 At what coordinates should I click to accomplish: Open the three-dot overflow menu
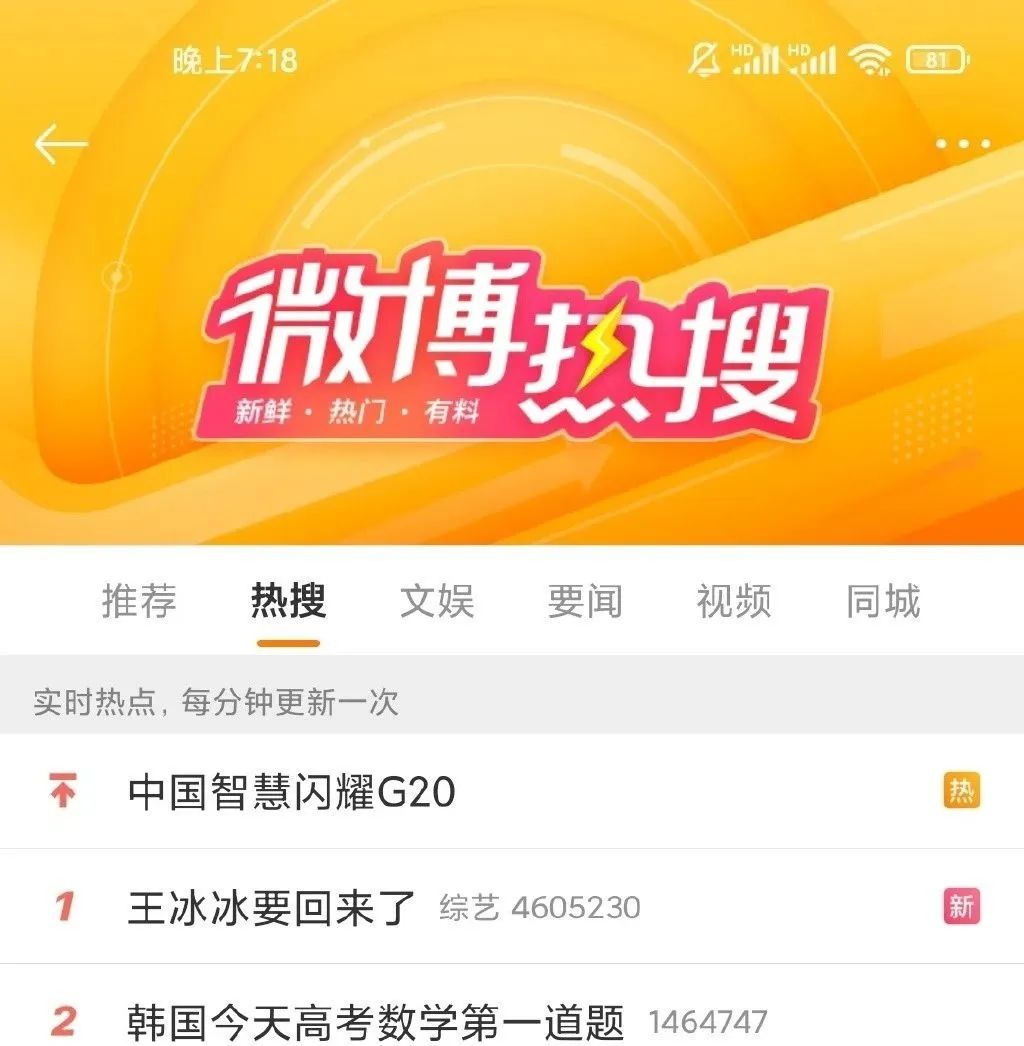click(963, 144)
